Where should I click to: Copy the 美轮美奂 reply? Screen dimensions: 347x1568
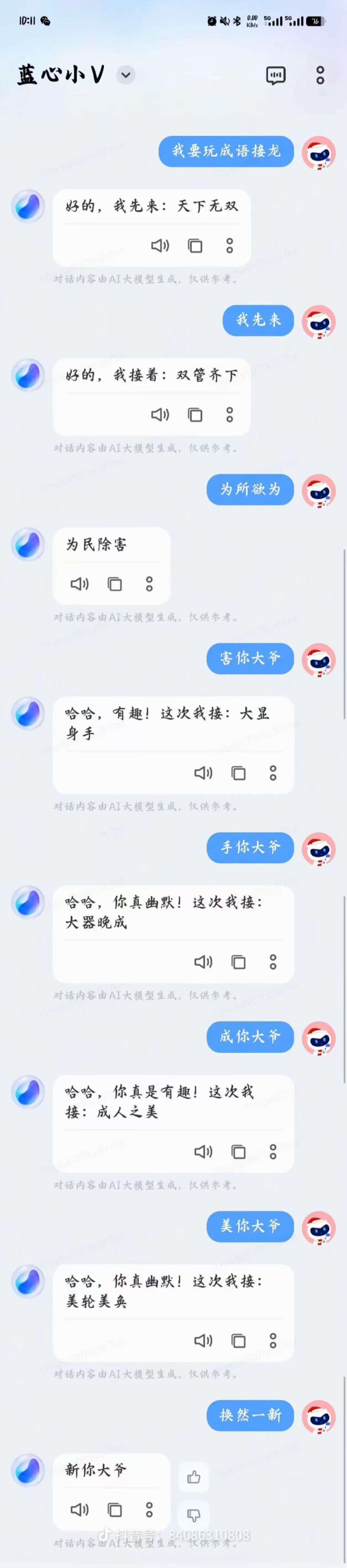point(239,1340)
